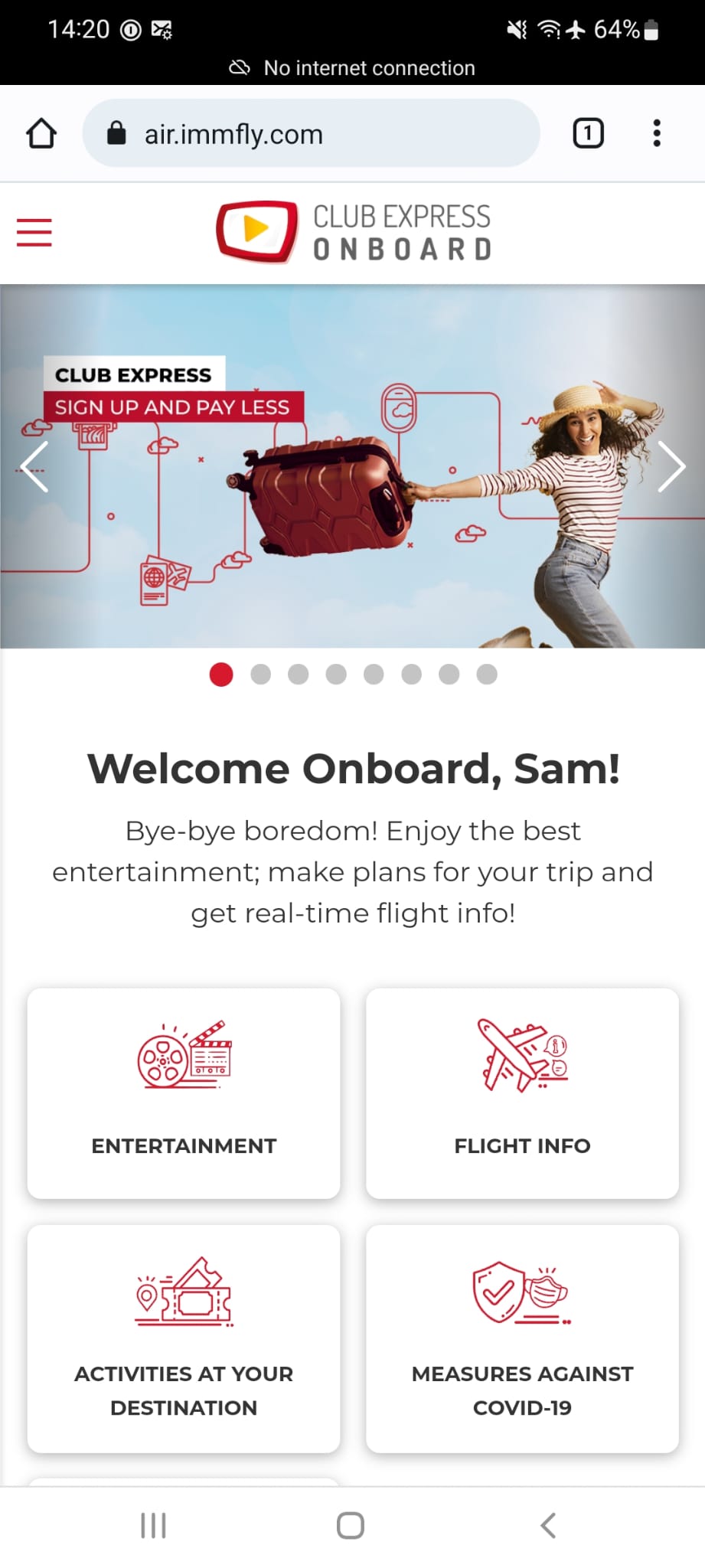Viewport: 705px width, 1568px height.
Task: Open Activities at Your Destination
Action: pos(184,1339)
